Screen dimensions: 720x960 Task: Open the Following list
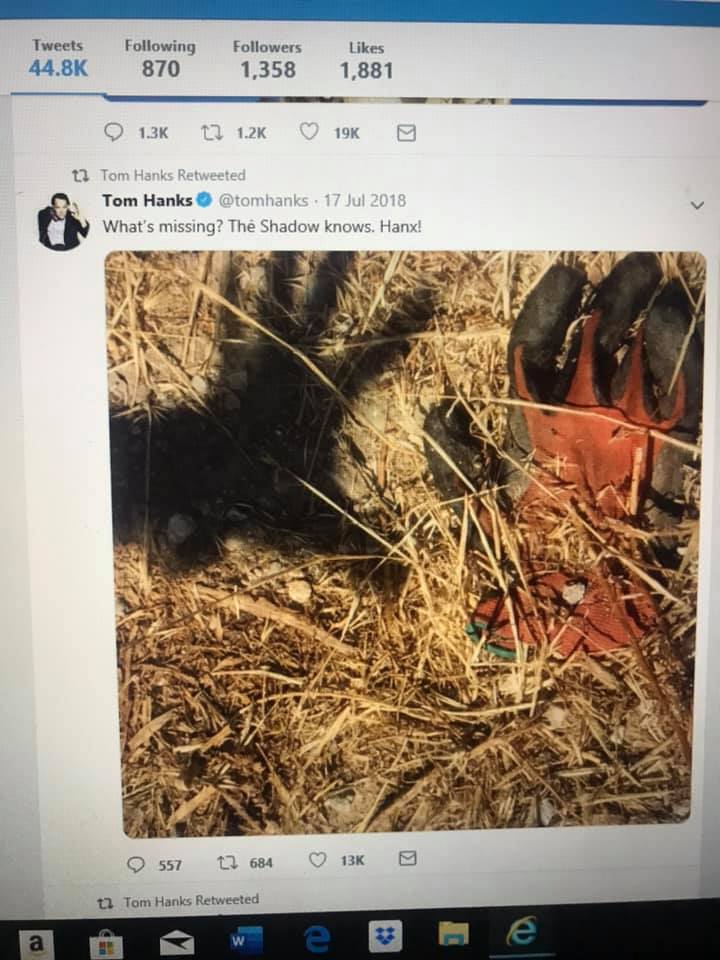(x=160, y=59)
